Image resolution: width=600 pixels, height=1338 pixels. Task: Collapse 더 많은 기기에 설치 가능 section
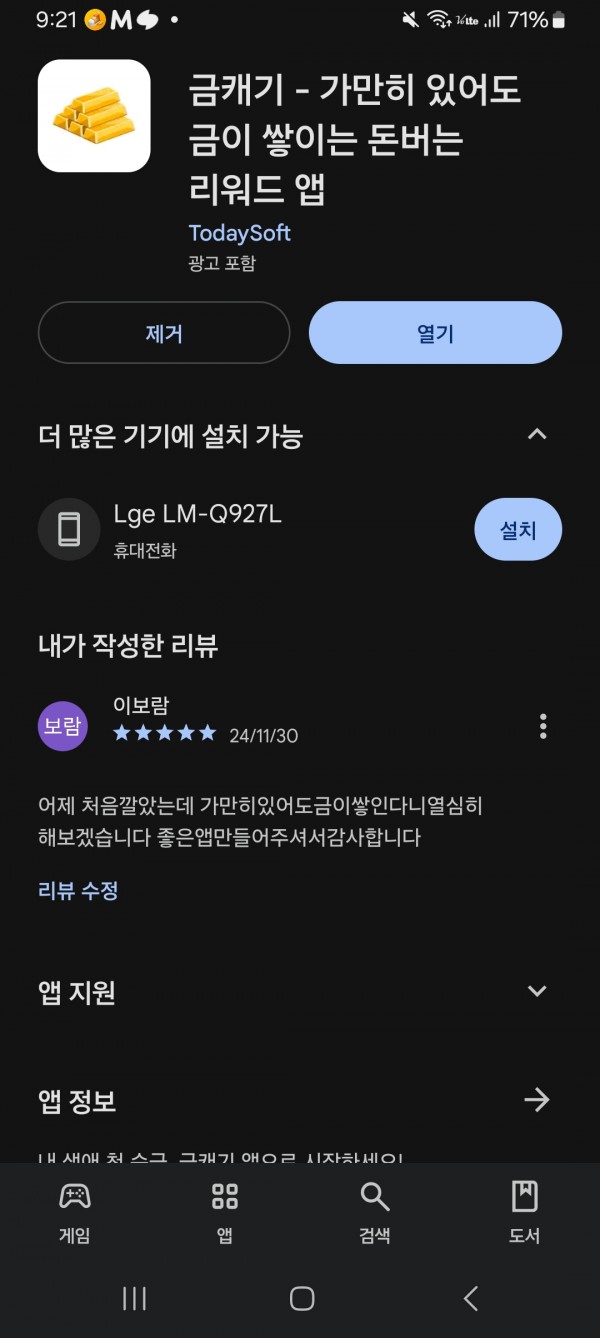(537, 435)
